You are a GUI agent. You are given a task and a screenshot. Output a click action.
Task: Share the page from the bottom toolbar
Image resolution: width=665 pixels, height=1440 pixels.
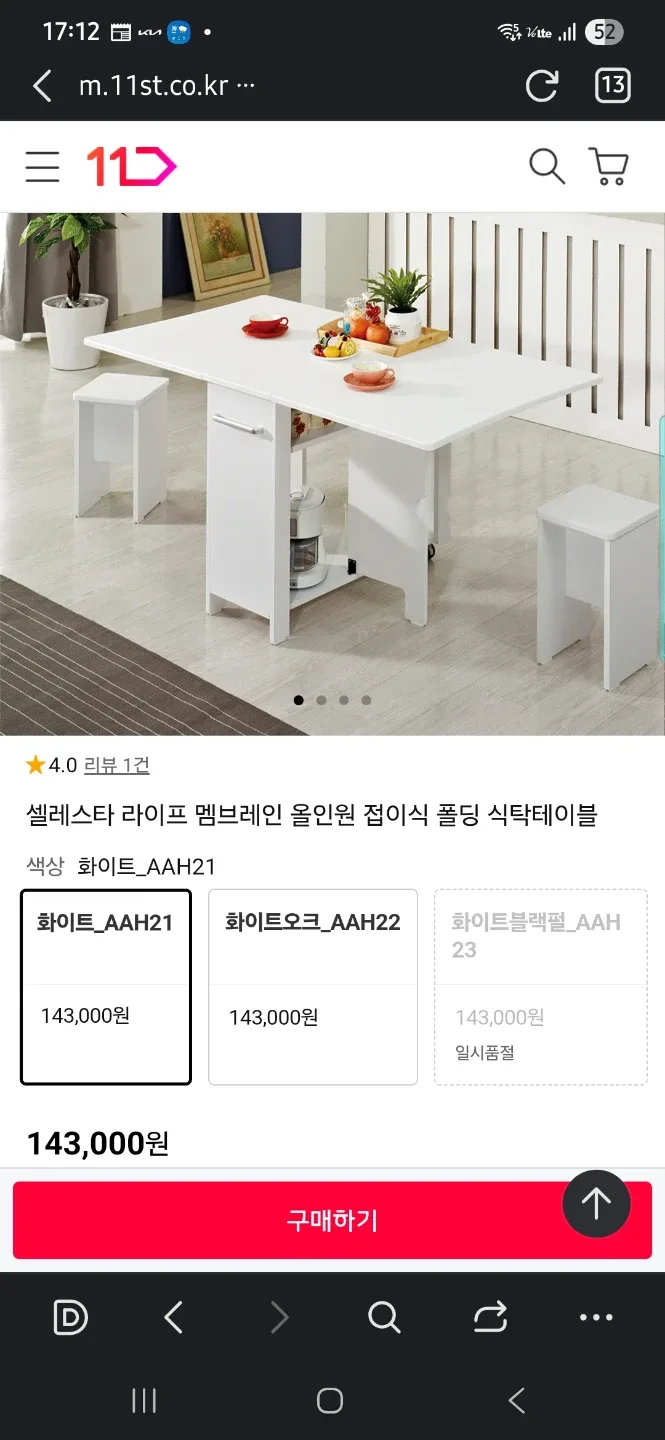pyautogui.click(x=490, y=1317)
